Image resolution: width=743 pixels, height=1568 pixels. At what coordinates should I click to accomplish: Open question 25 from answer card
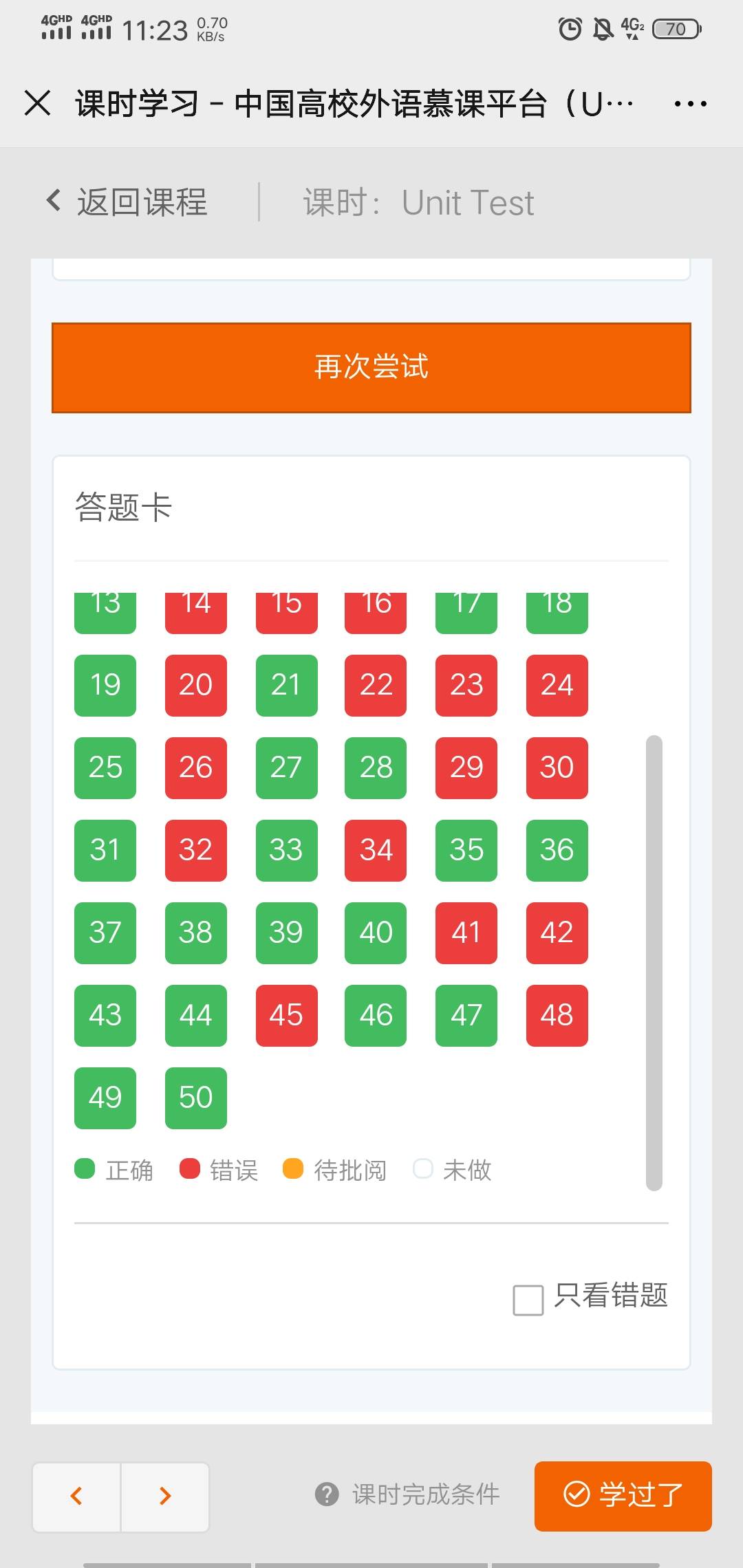click(x=105, y=767)
